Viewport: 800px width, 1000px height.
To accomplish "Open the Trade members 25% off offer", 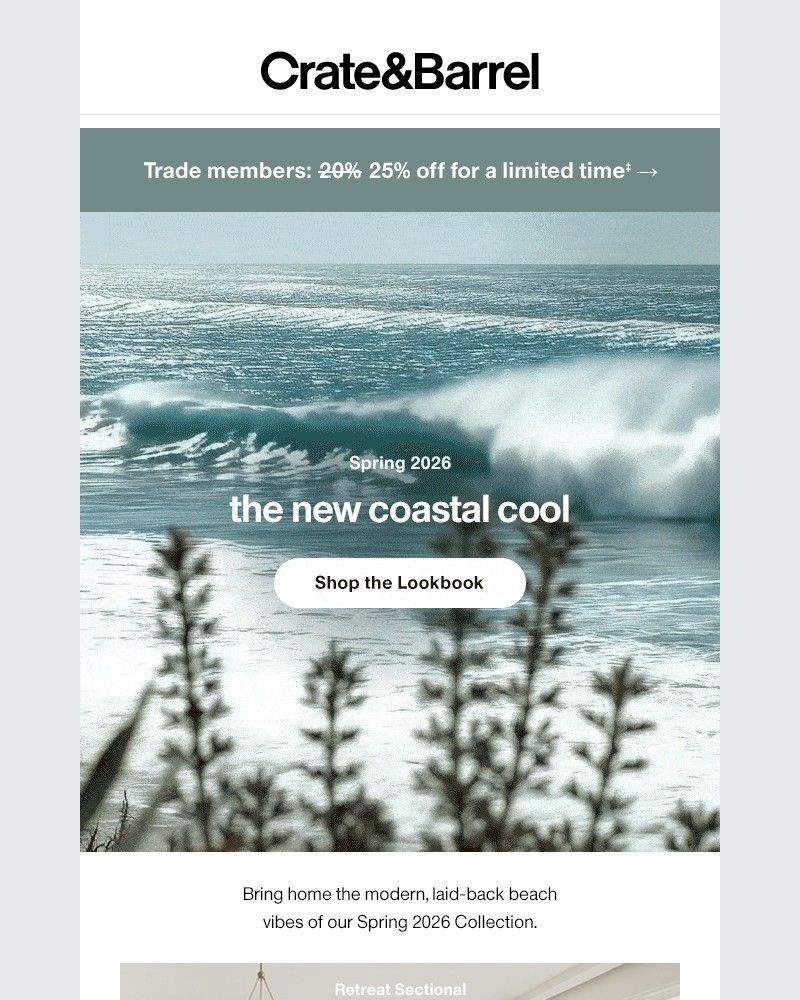I will click(400, 171).
